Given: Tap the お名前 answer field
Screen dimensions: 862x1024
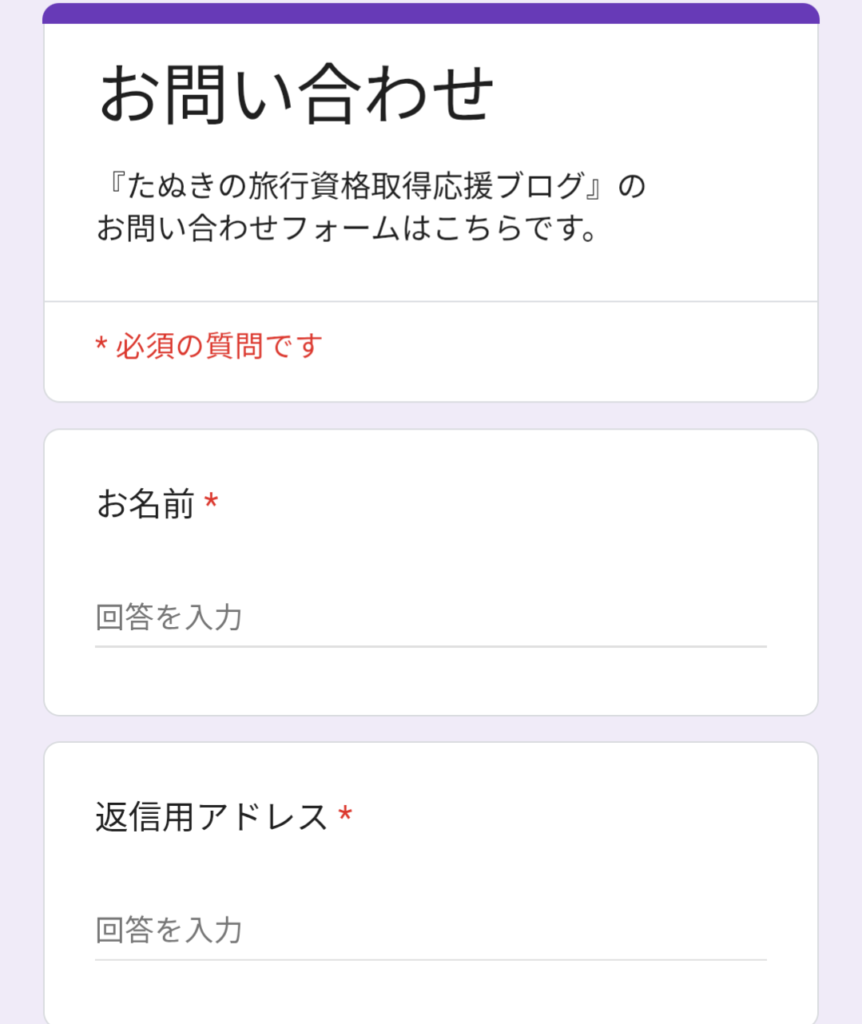Looking at the screenshot, I should [430, 618].
